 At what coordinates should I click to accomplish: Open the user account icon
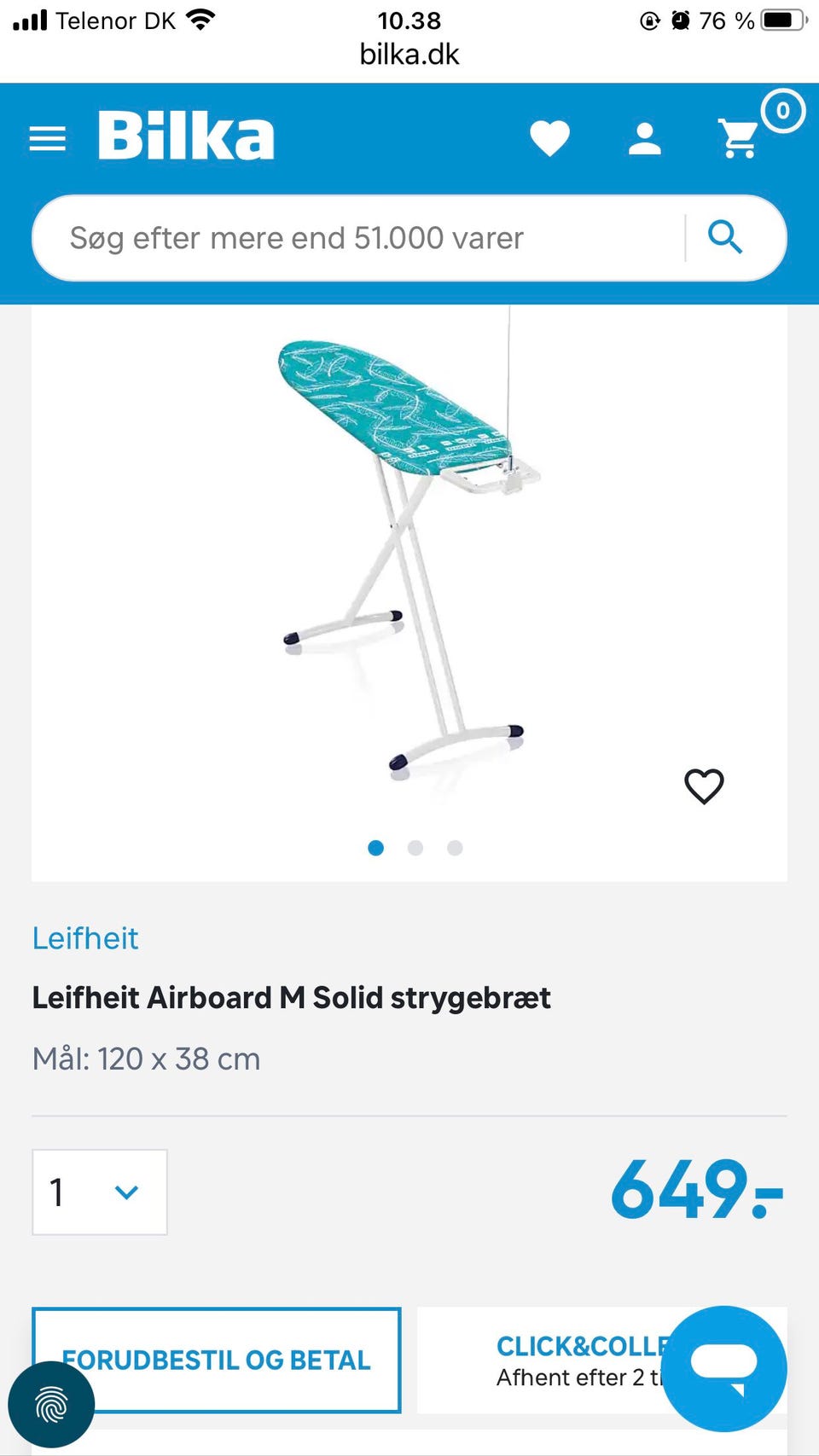pyautogui.click(x=645, y=138)
